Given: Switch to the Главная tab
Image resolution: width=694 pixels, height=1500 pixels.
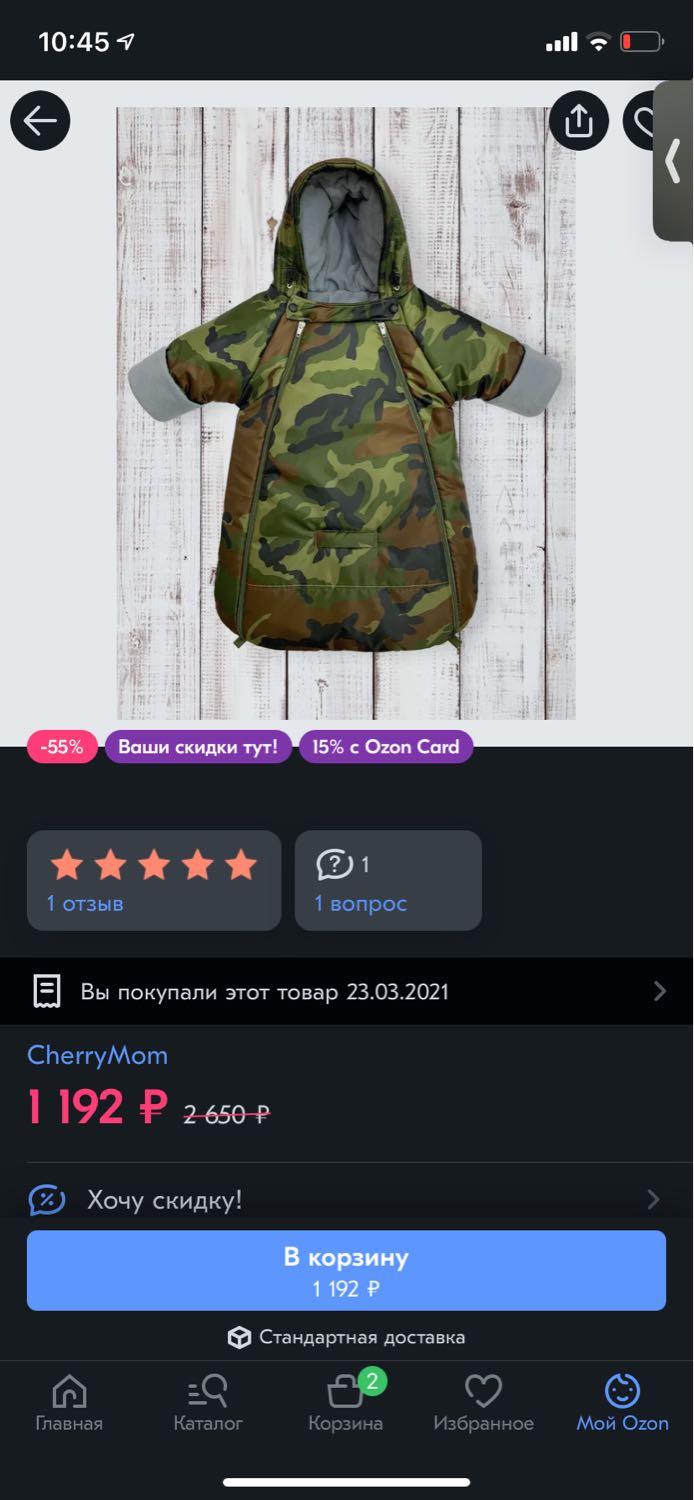Looking at the screenshot, I should click(69, 1404).
